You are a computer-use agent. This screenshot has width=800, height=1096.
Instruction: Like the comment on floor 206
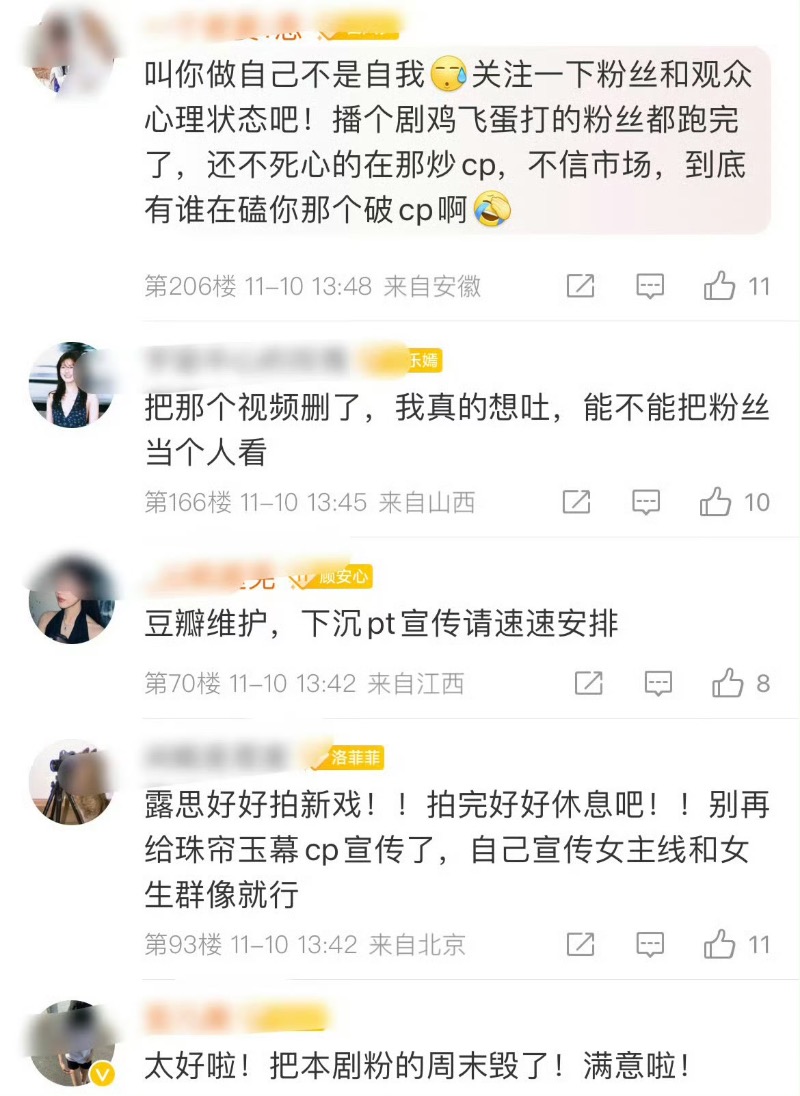pyautogui.click(x=720, y=286)
